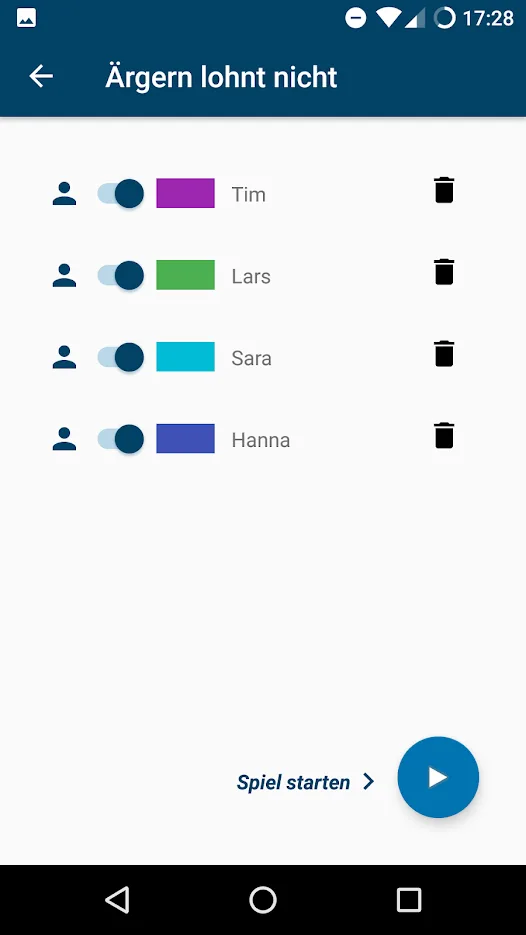Screen dimensions: 526x935
Task: Remove Lars using the trash icon
Action: coord(444,272)
